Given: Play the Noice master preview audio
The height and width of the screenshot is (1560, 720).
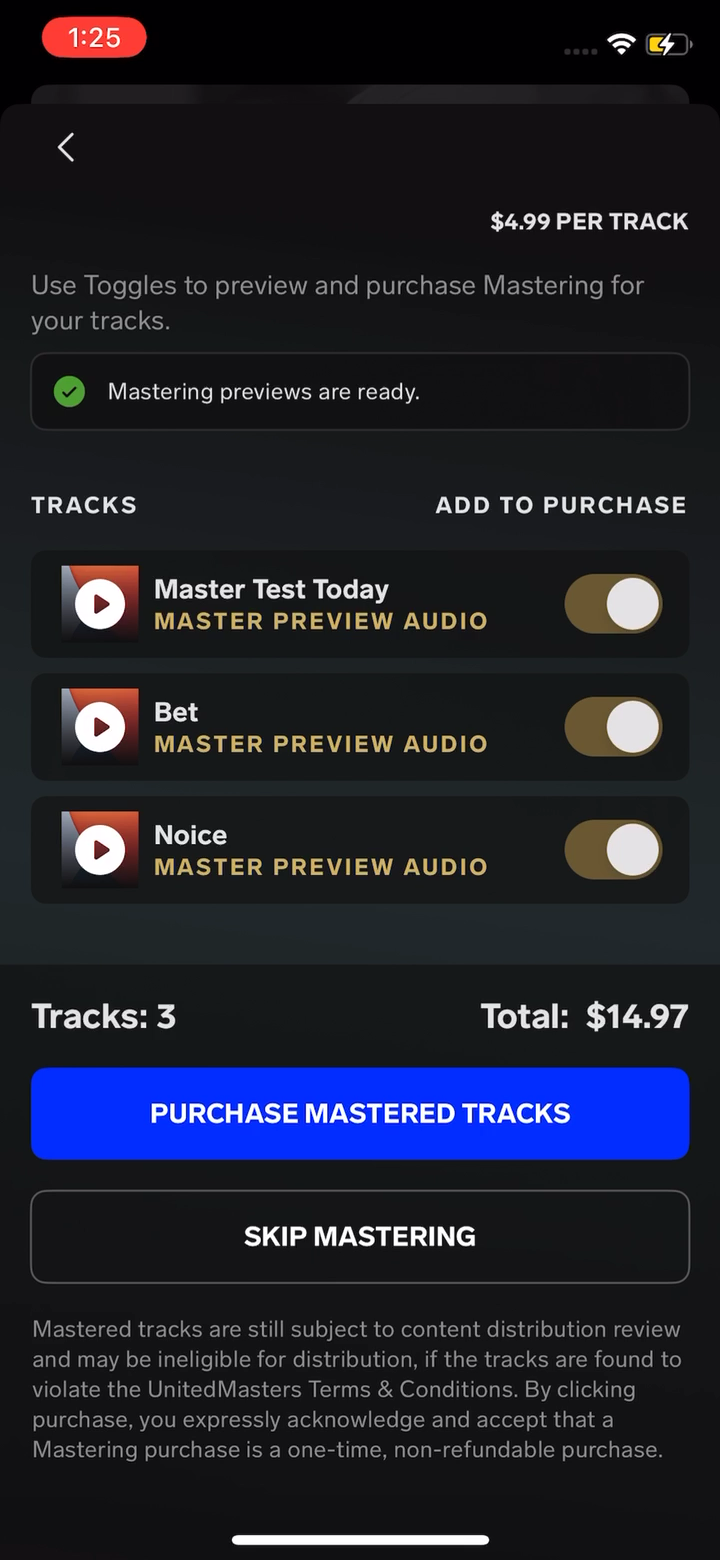Looking at the screenshot, I should pyautogui.click(x=100, y=850).
